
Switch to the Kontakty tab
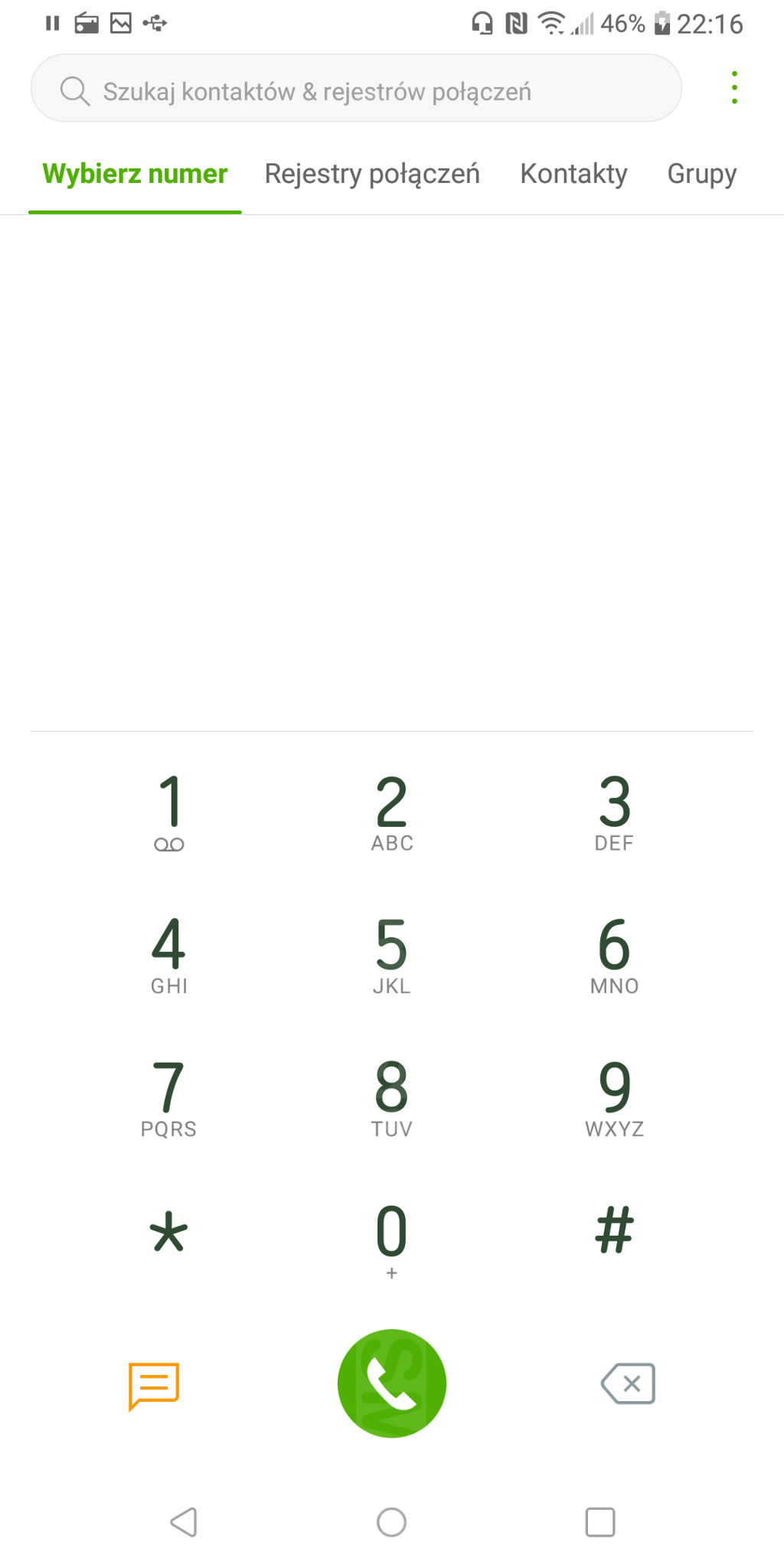click(573, 174)
